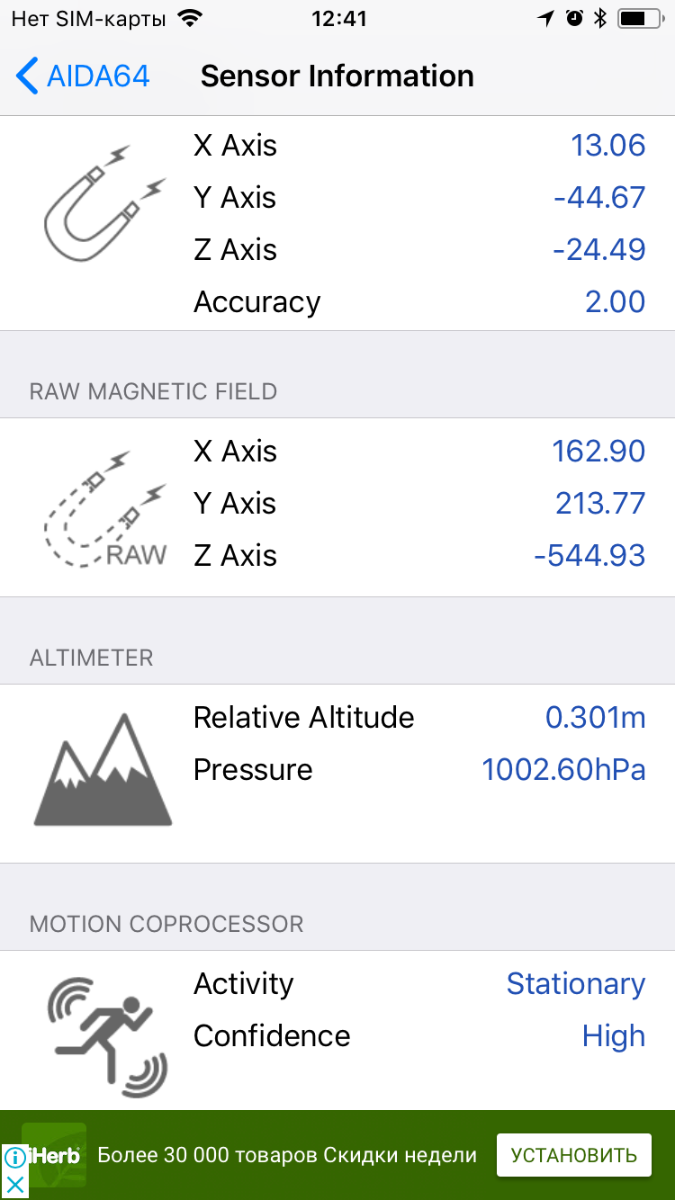
Task: Tap the УСТАНОВИТЬ button in iHerb ad
Action: tap(573, 1155)
